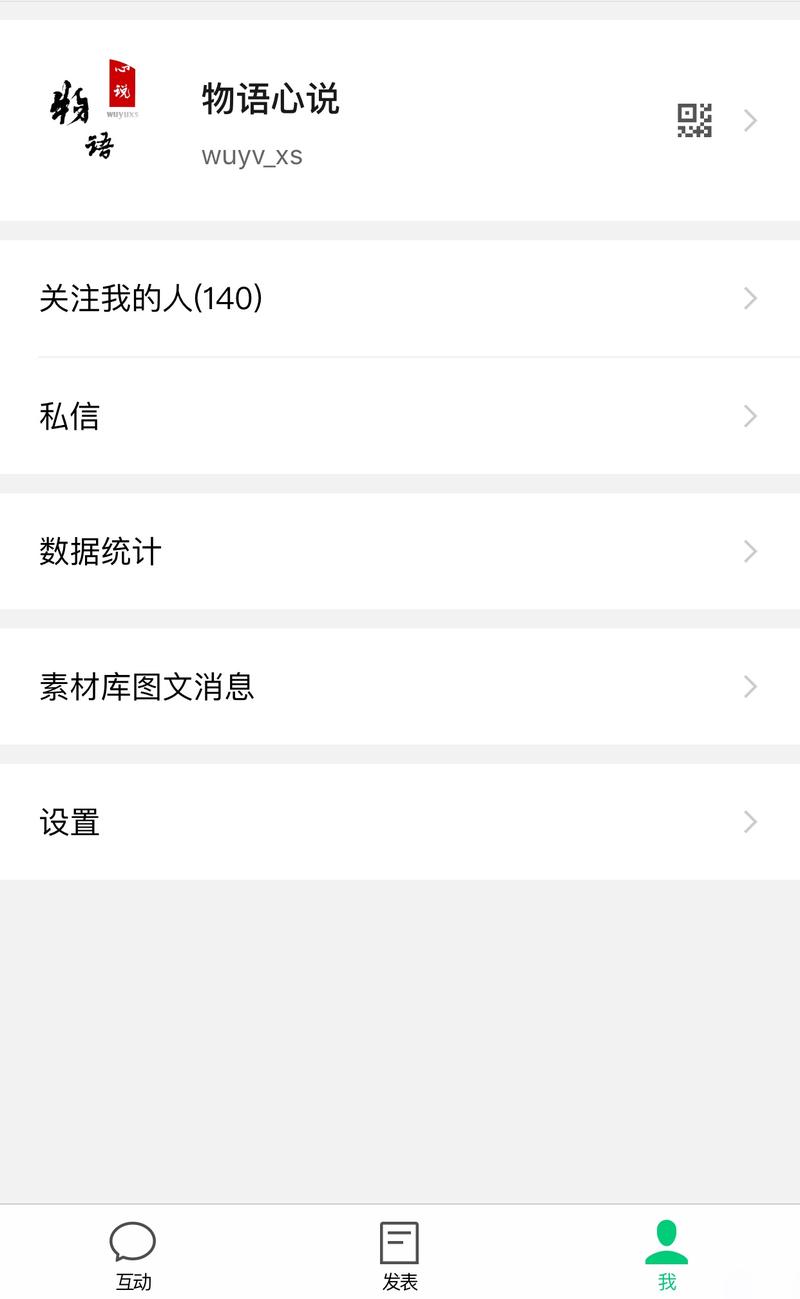Screen dimensions: 800x1299
Task: Expand the 私信 row chevron
Action: coord(749,416)
